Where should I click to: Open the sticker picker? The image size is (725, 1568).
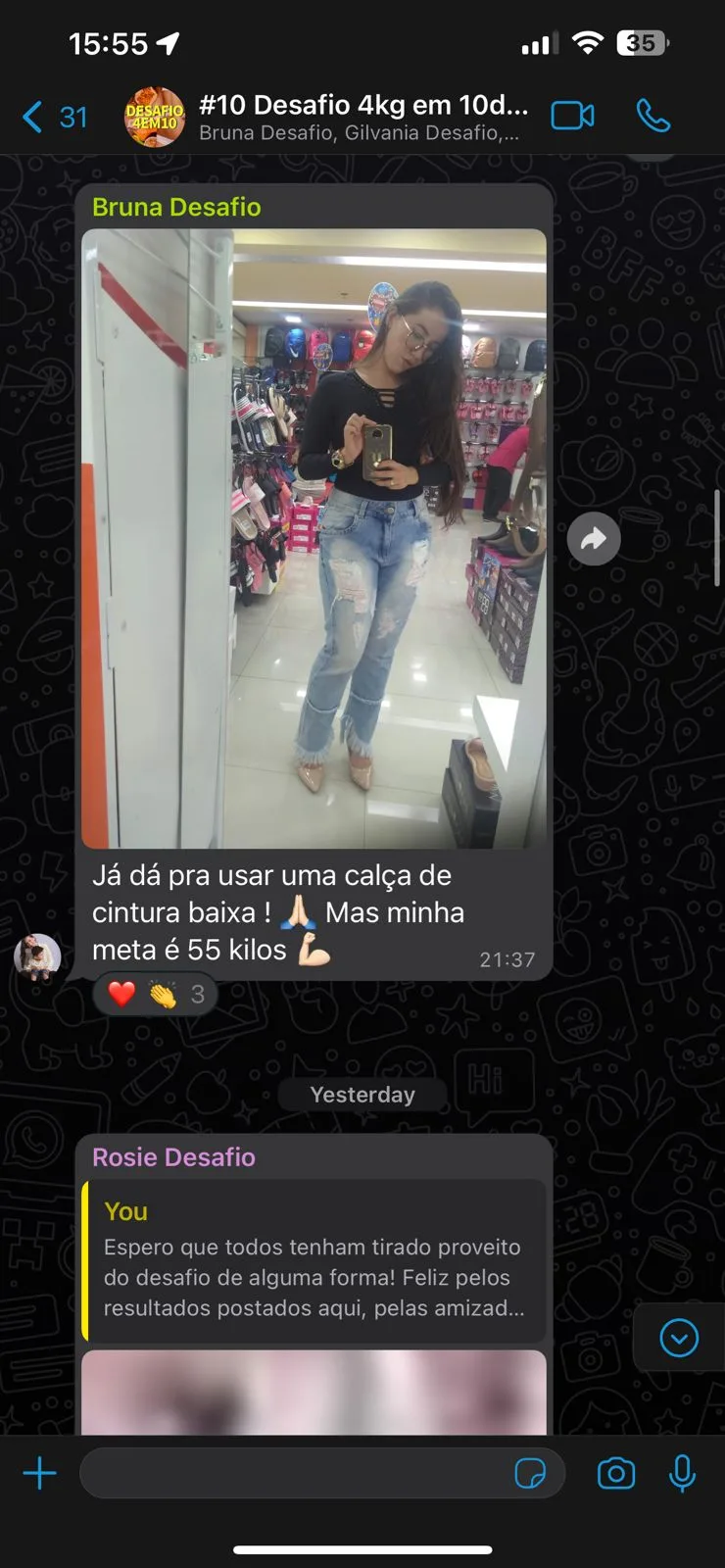pos(530,1473)
